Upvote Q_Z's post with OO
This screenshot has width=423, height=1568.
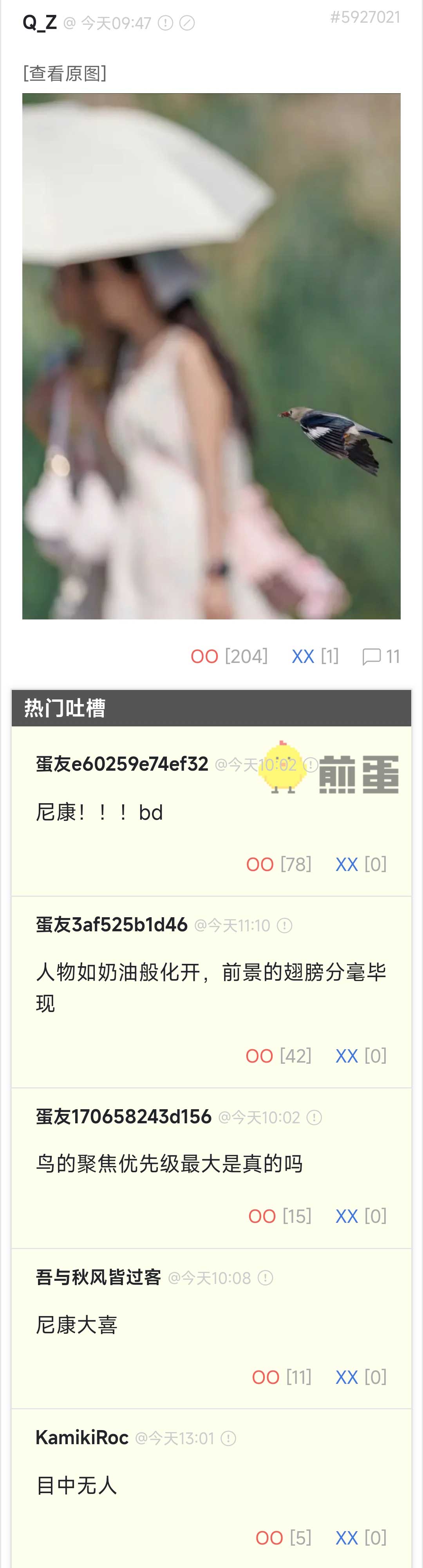click(x=204, y=656)
